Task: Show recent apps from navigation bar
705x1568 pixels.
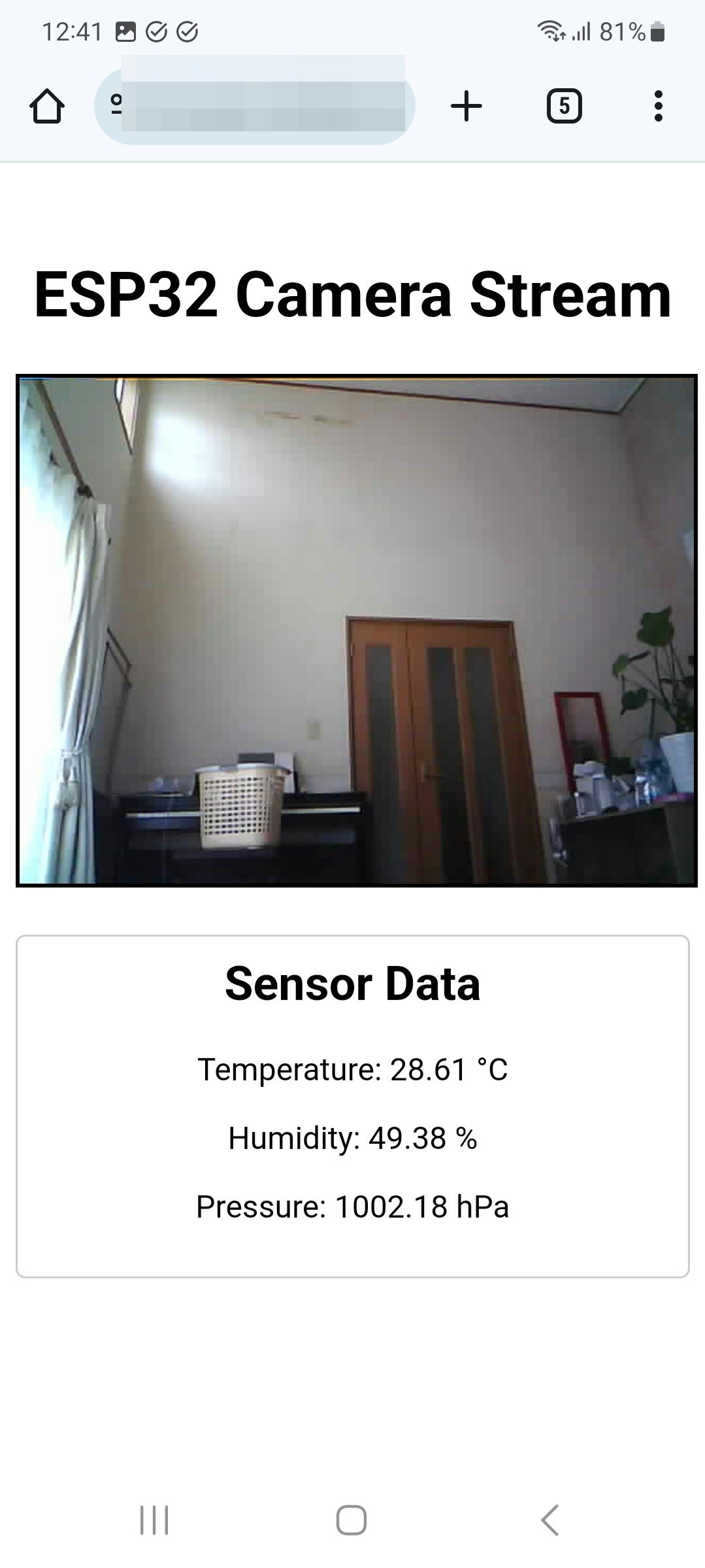Action: pos(154,1520)
